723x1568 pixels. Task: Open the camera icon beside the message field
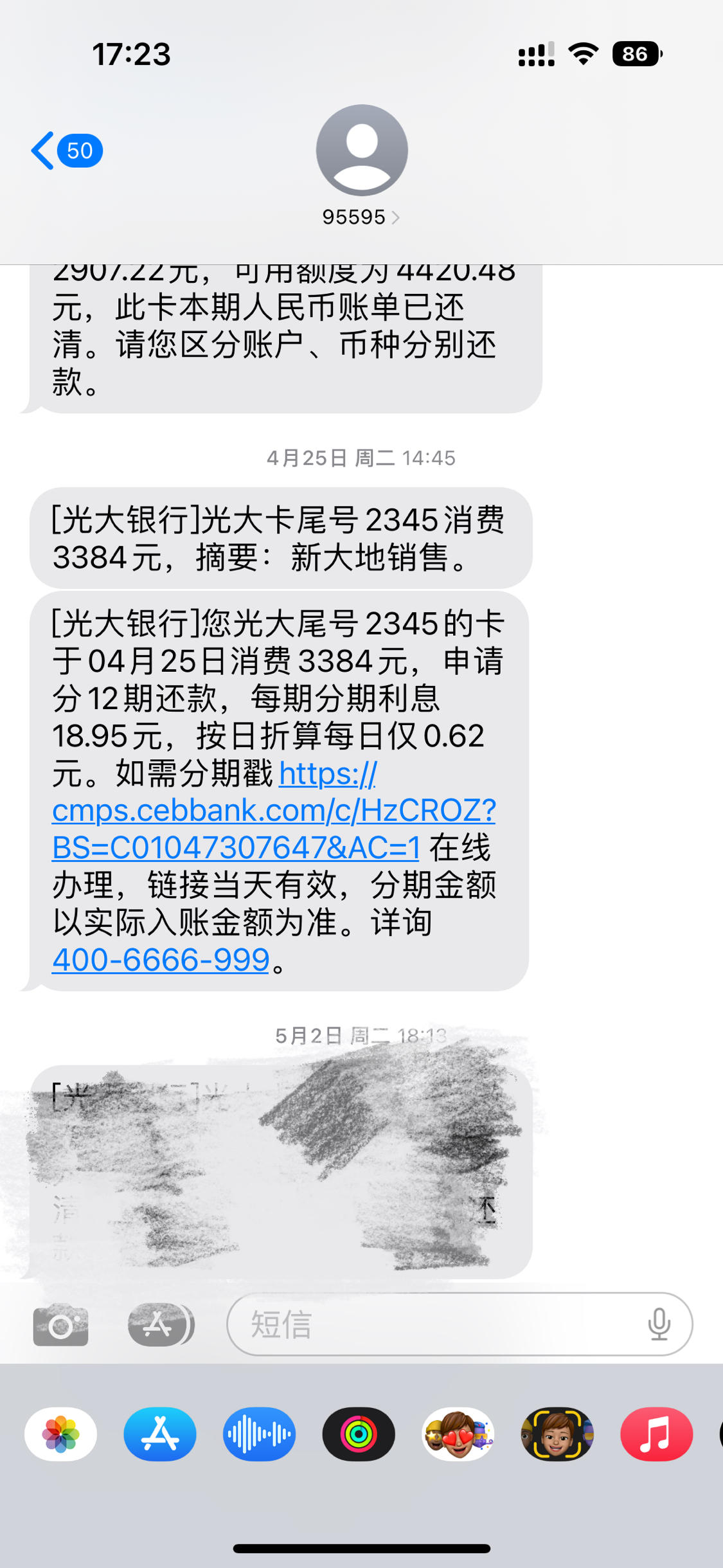pos(61,1326)
